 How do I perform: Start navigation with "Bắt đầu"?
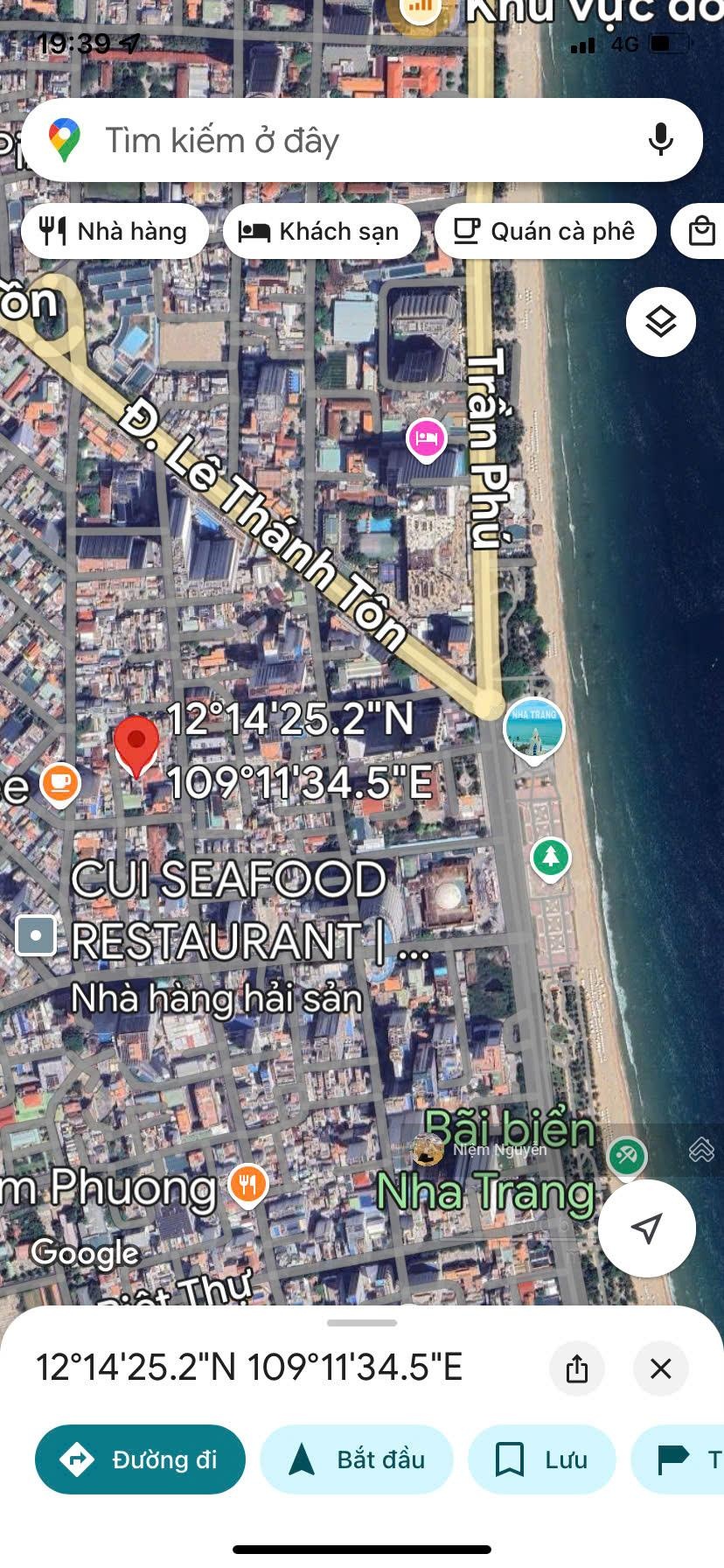point(357,1459)
